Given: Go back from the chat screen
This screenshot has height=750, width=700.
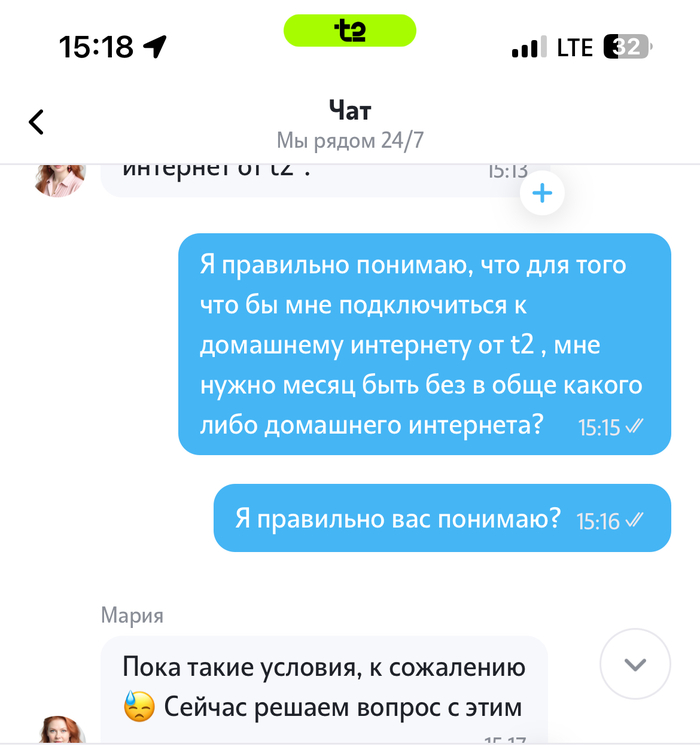Looking at the screenshot, I should pyautogui.click(x=37, y=122).
